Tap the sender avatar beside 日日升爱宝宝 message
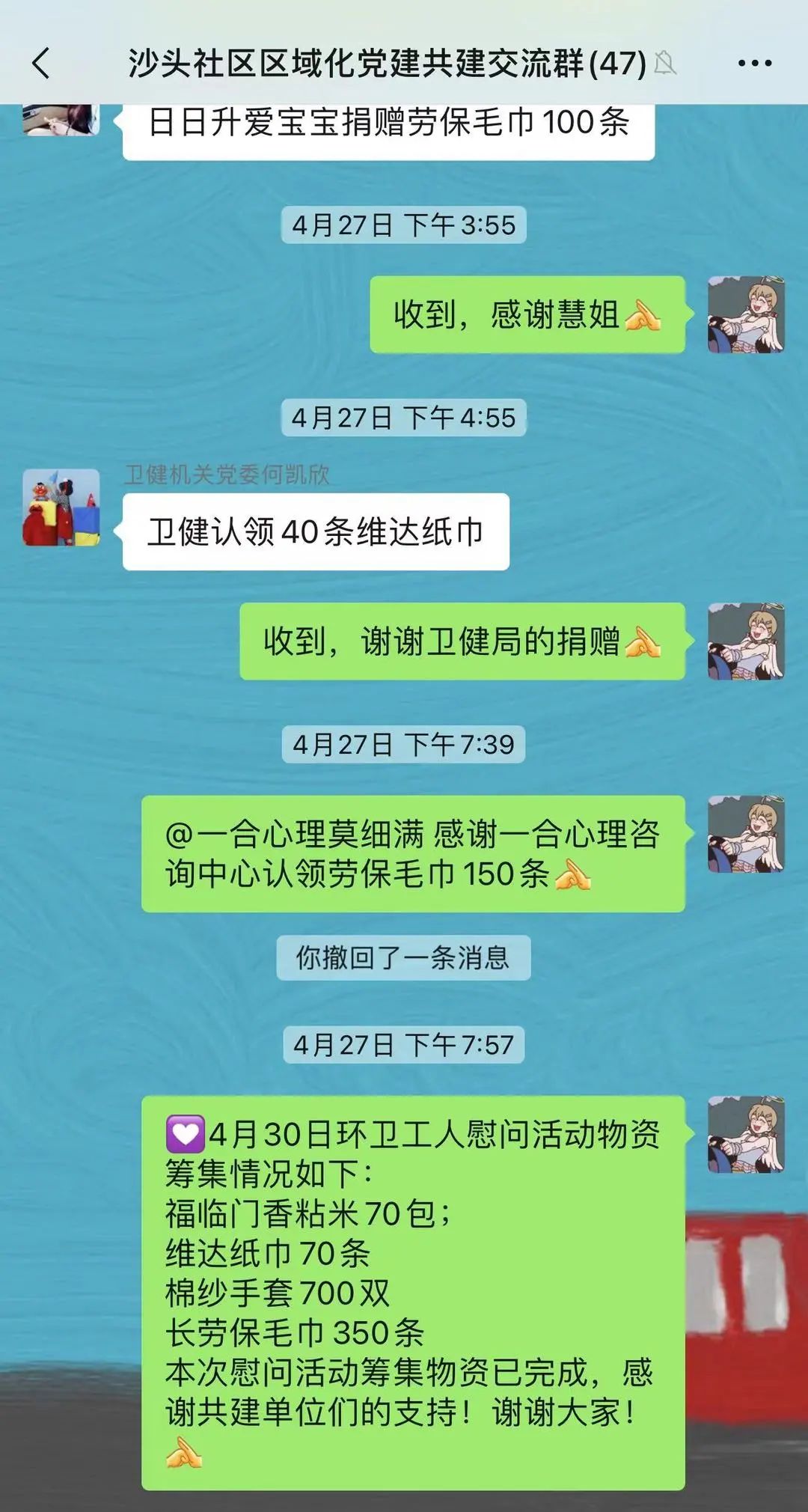 pyautogui.click(x=61, y=120)
